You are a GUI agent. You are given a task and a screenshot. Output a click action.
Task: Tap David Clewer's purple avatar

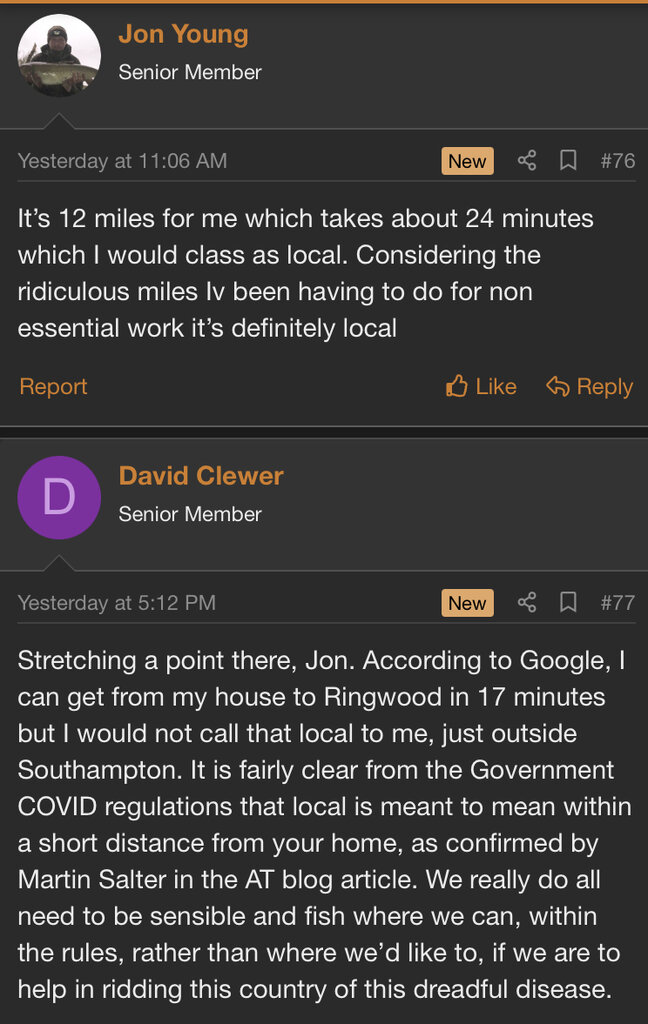(59, 497)
